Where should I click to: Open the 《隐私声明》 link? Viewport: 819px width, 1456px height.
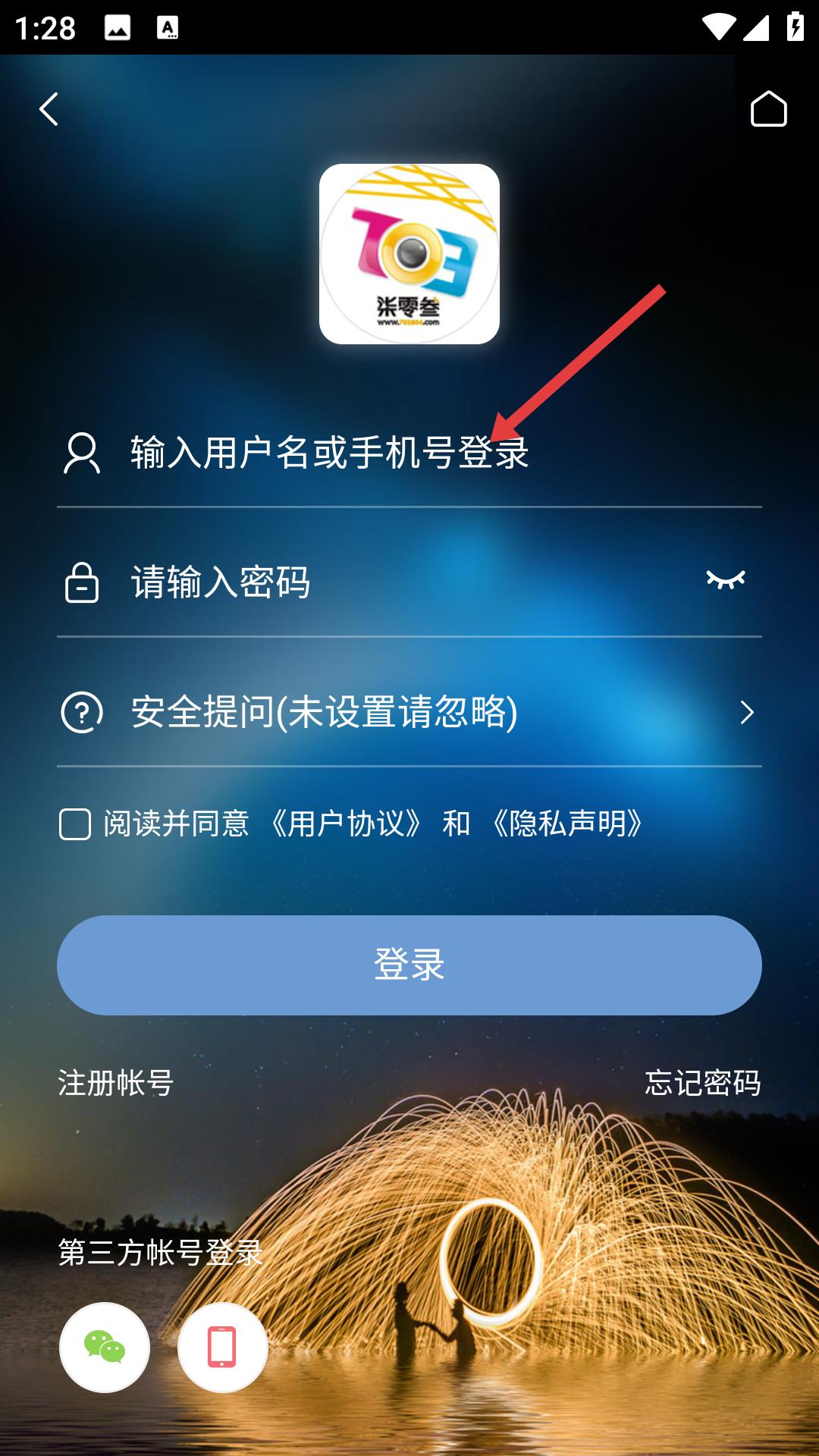[x=567, y=824]
